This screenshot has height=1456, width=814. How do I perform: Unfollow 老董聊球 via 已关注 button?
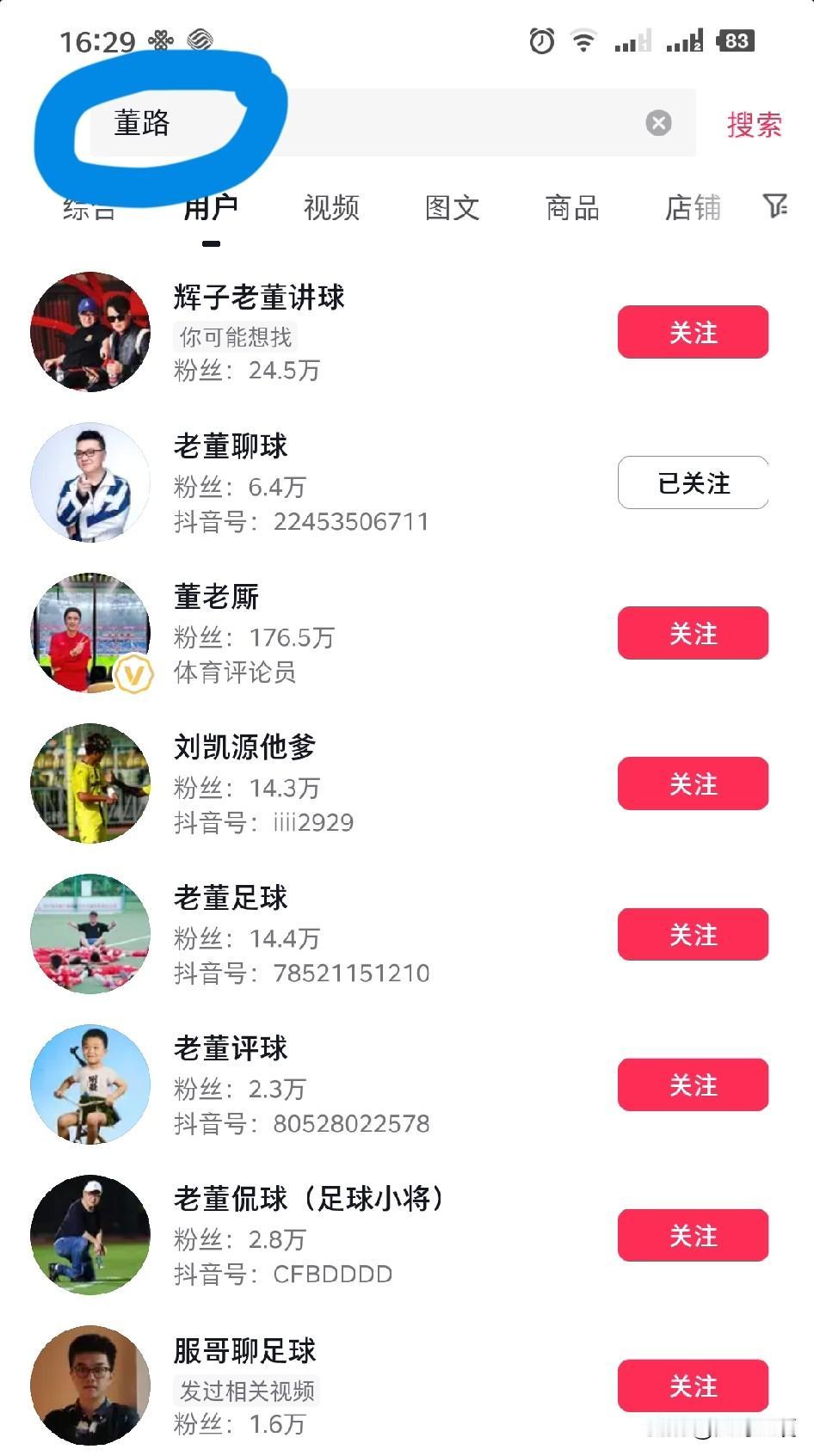(693, 482)
